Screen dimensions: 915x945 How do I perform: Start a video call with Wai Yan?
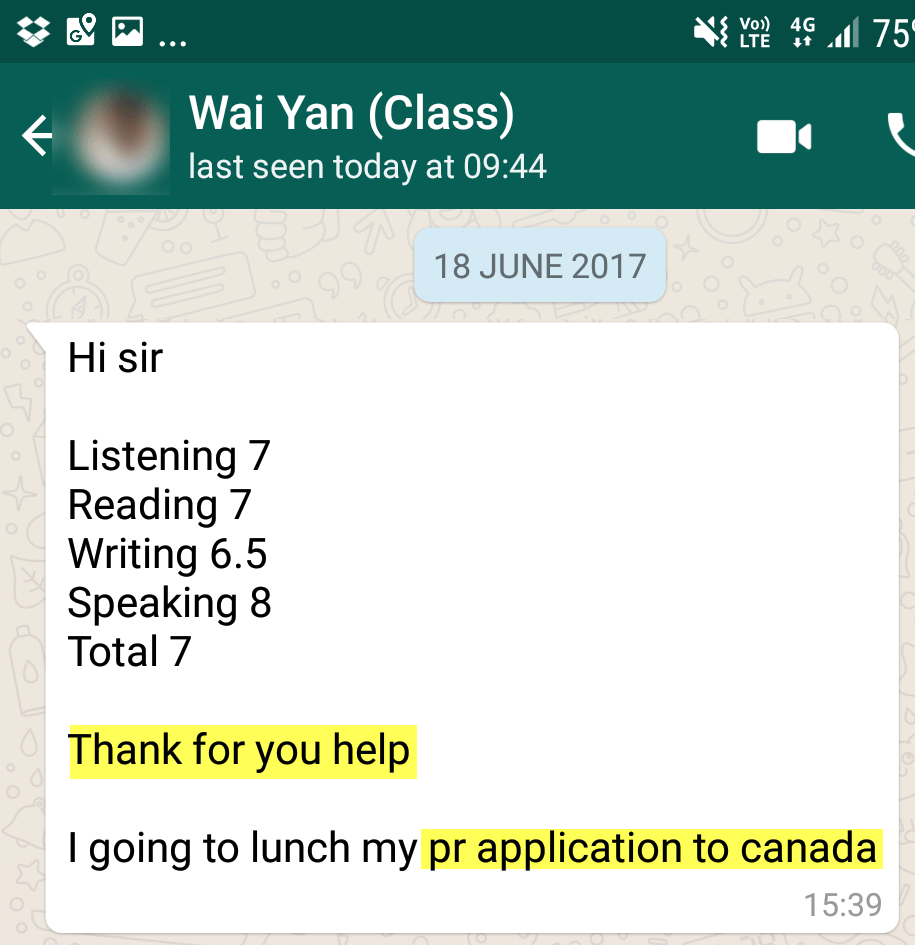point(783,137)
